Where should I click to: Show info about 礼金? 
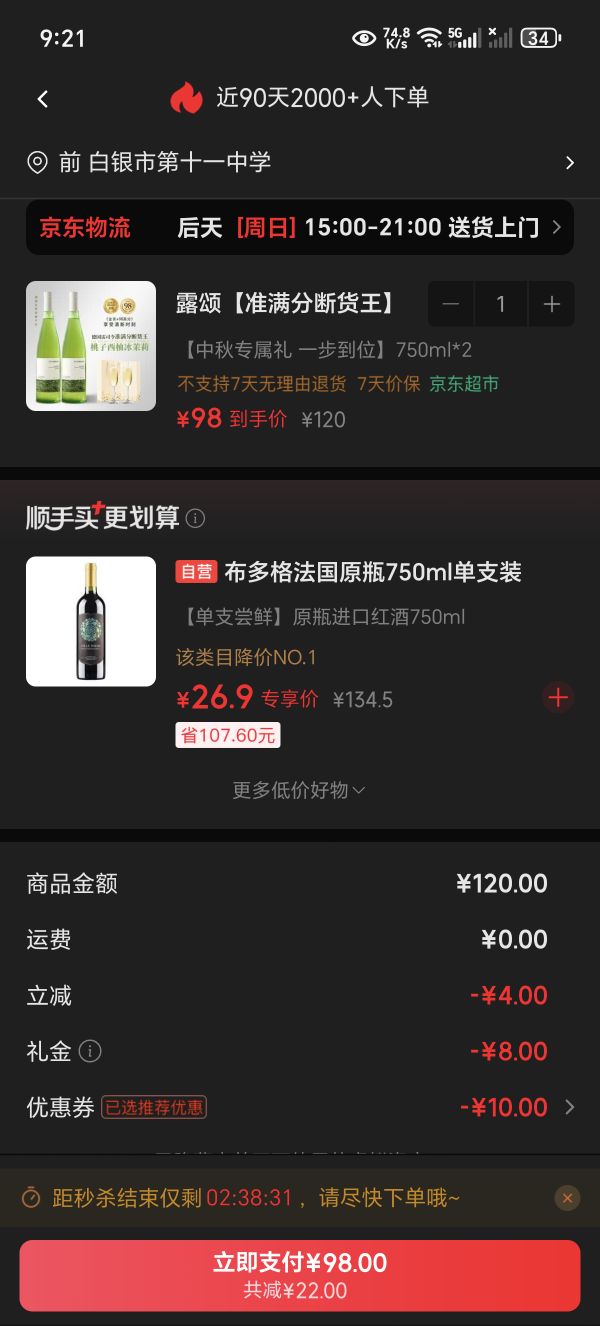(x=91, y=1051)
